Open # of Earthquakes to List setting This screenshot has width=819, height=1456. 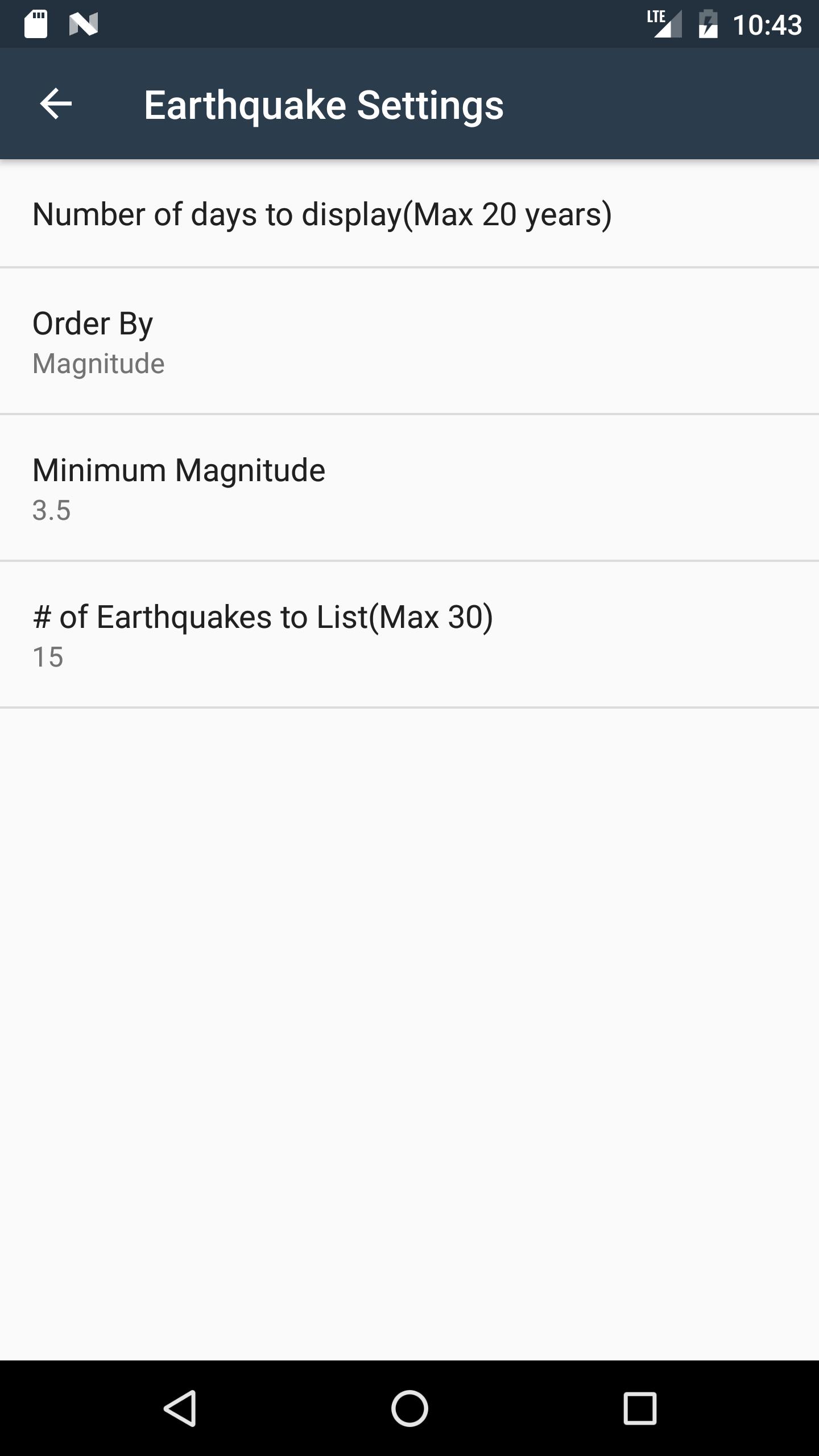tap(409, 635)
